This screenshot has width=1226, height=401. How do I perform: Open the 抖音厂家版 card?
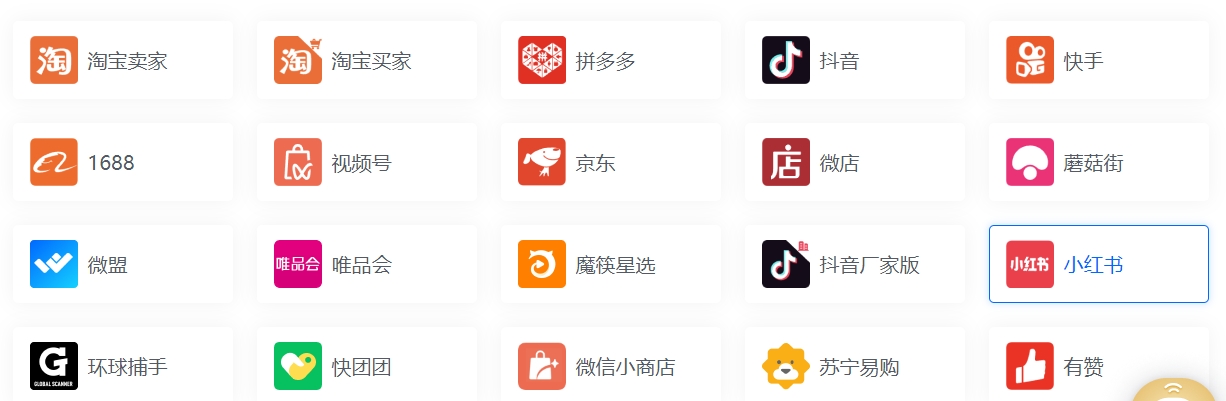854,265
